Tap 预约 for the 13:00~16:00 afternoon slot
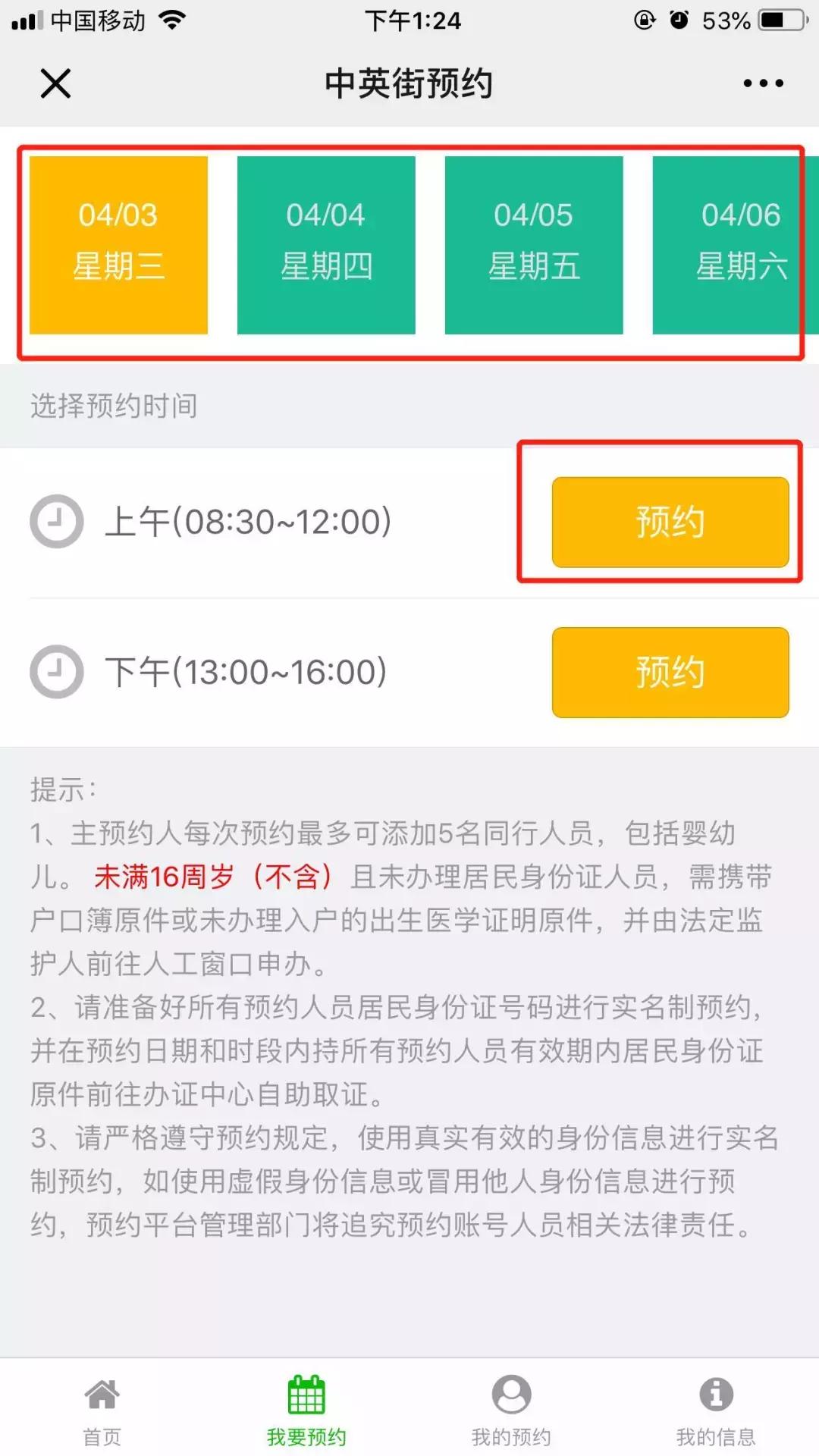The height and width of the screenshot is (1456, 819). (x=670, y=672)
